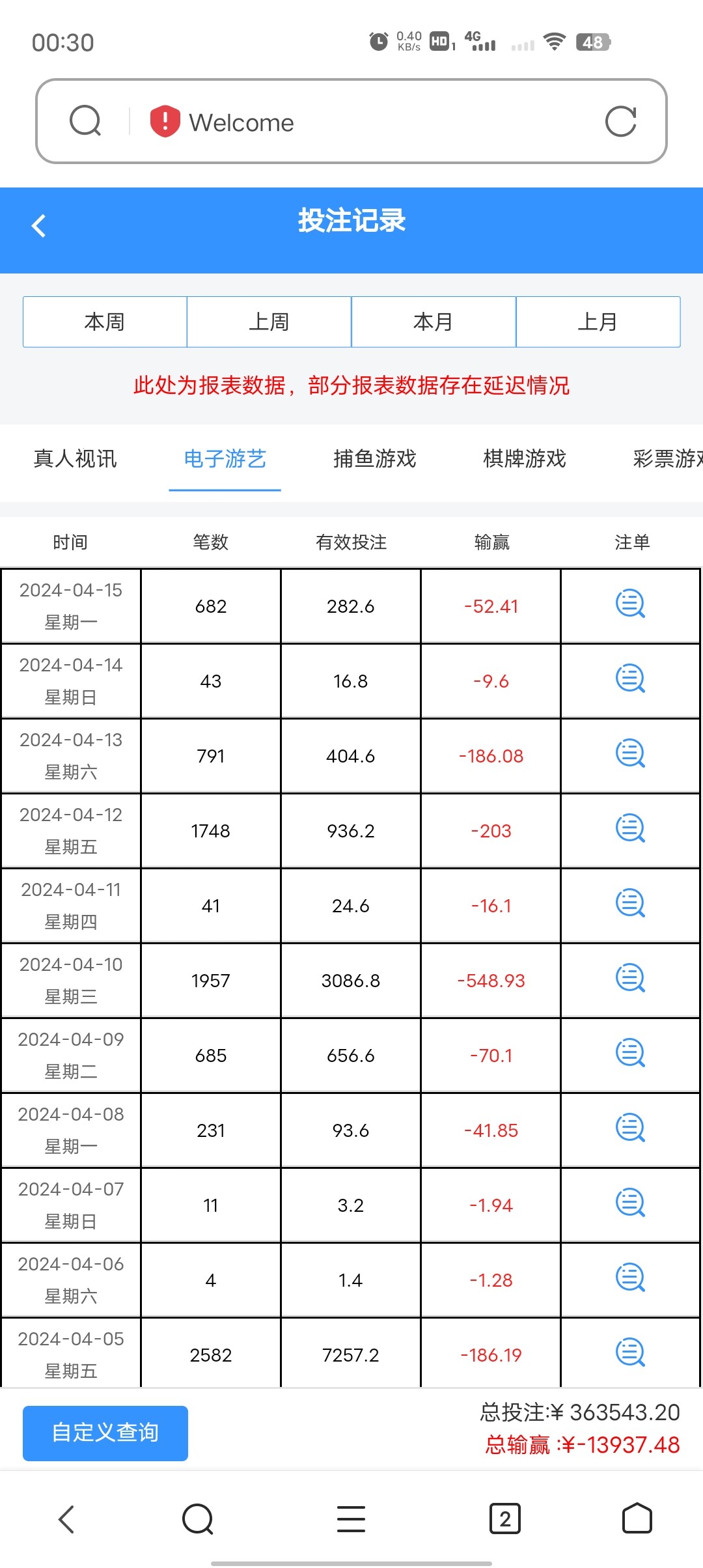Image resolution: width=703 pixels, height=1568 pixels.
Task: Open bet details for 2024-04-15
Action: pos(630,604)
